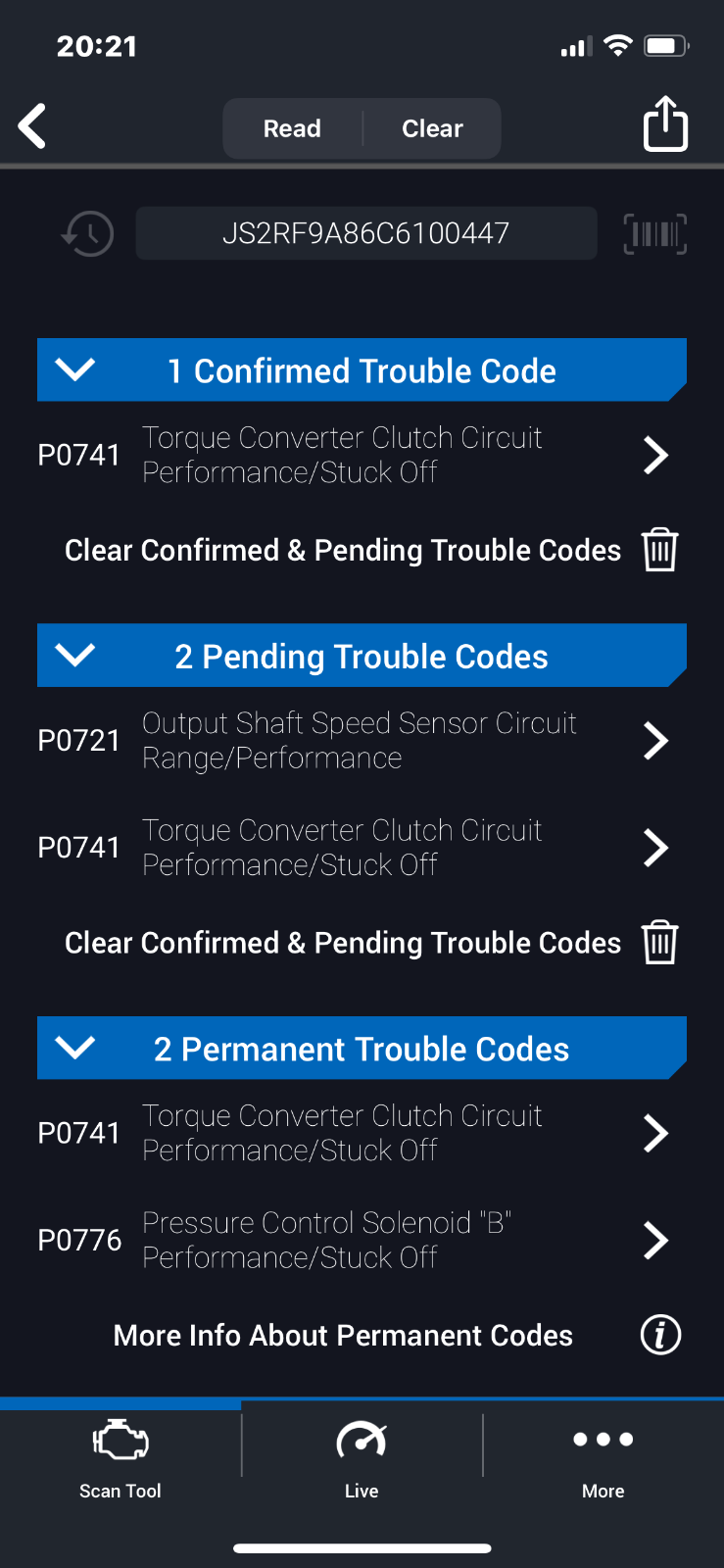Scan VIN with the barcode icon
724x1568 pixels.
(x=655, y=234)
